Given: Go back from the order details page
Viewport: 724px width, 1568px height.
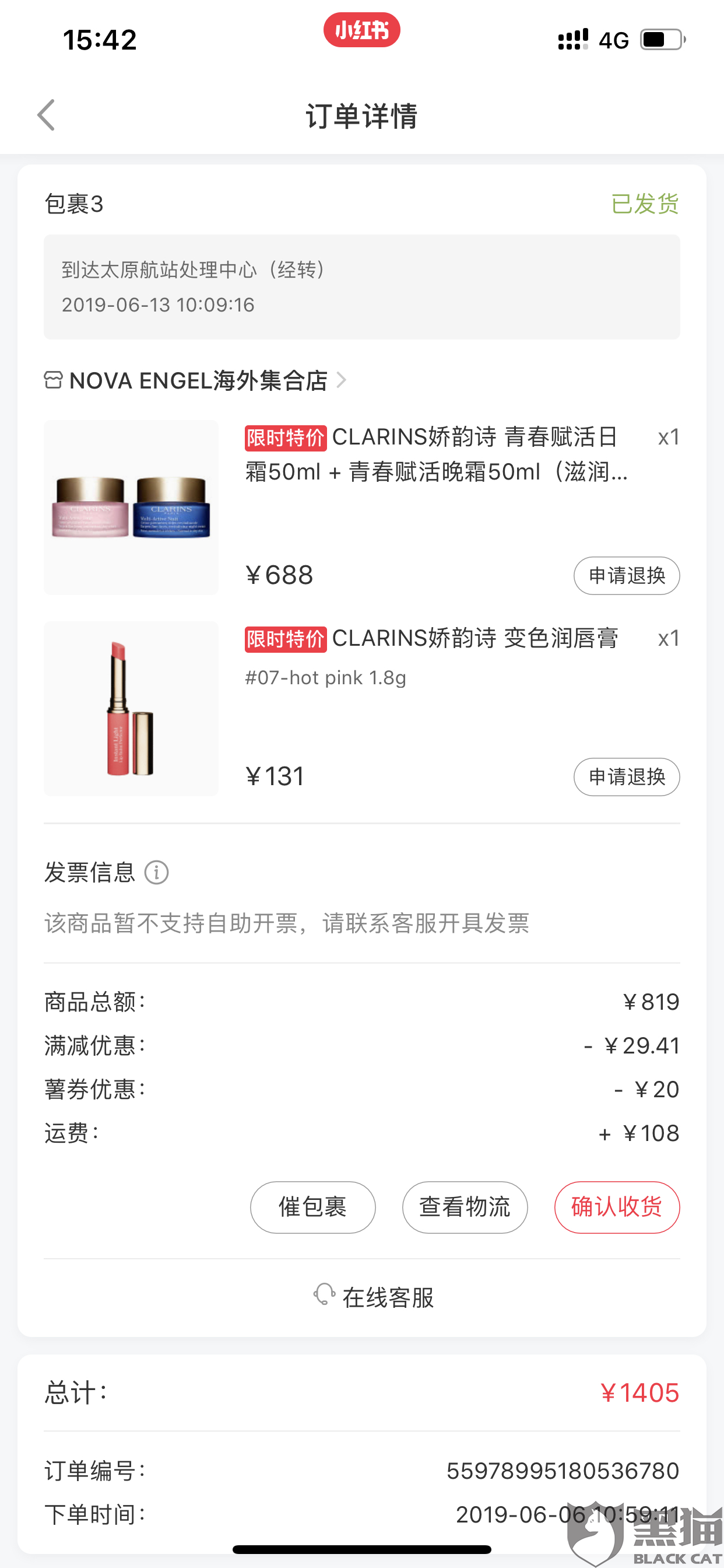Looking at the screenshot, I should (46, 115).
